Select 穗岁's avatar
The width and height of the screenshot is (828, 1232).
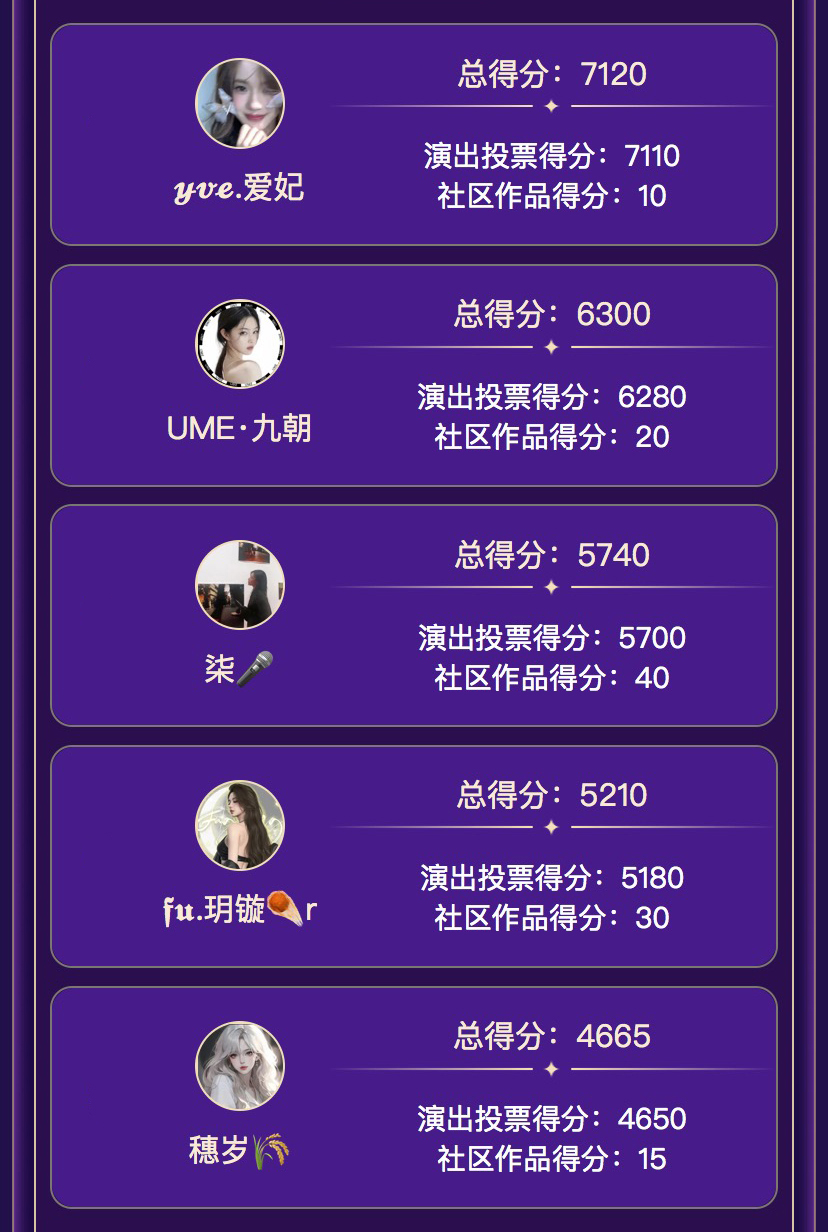pyautogui.click(x=240, y=1066)
